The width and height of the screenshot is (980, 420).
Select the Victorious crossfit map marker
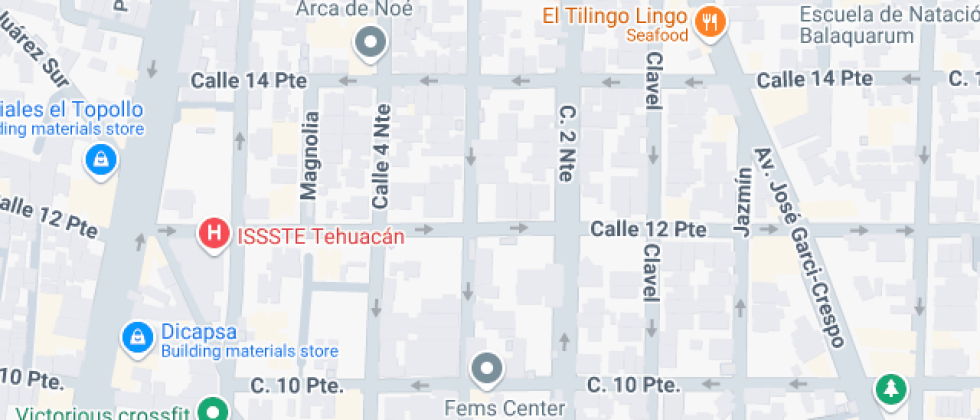coord(212,409)
